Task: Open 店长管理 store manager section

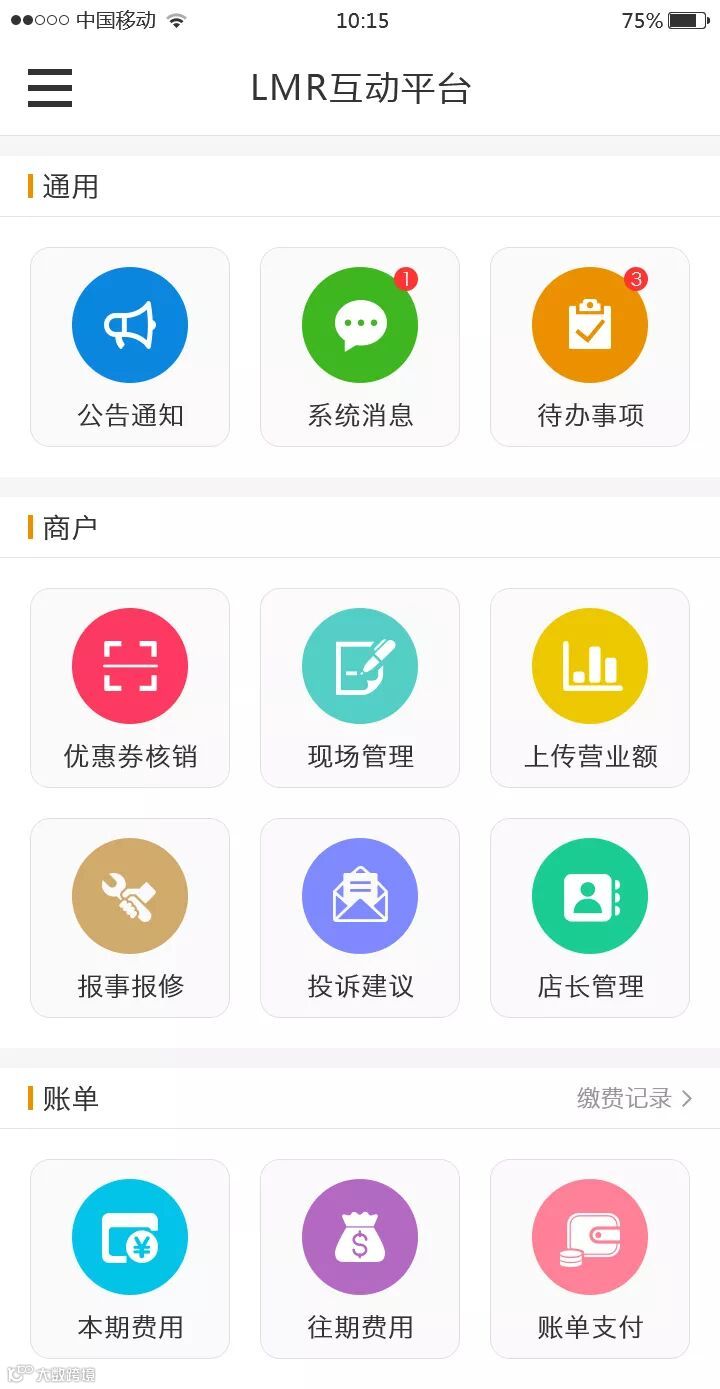Action: coord(590,918)
